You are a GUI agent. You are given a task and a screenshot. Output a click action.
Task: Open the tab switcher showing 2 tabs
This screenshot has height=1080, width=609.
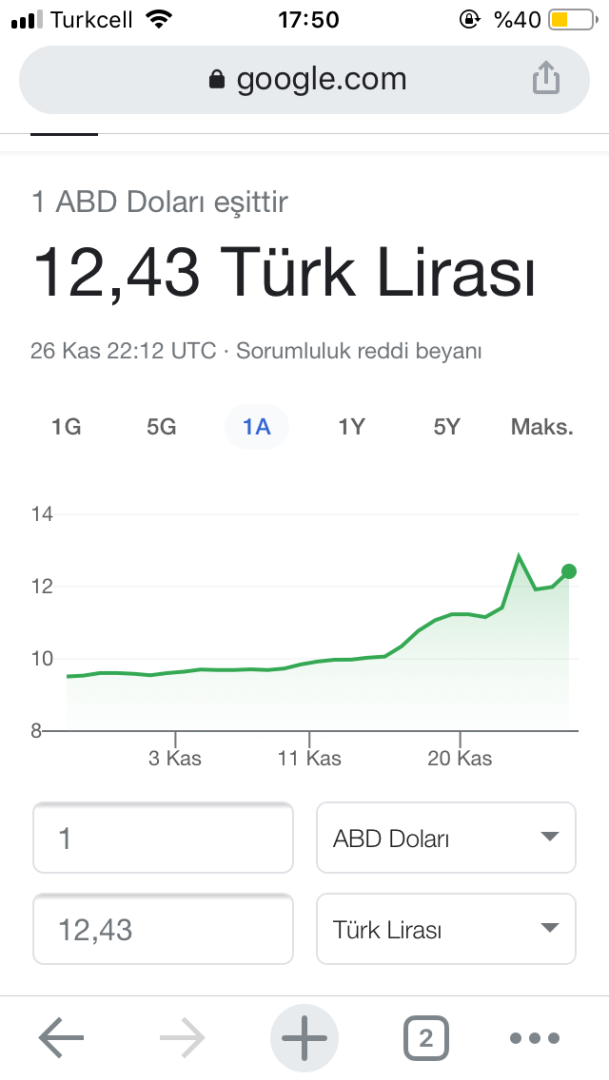coord(426,1039)
